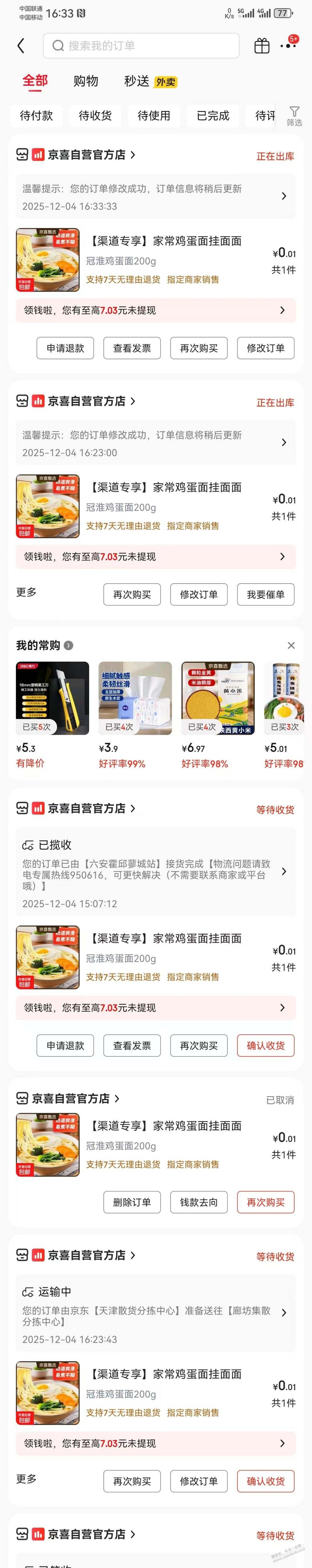This screenshot has height=1568, width=312.
Task: Tap 删除订单 on the cancelled order
Action: (132, 1202)
